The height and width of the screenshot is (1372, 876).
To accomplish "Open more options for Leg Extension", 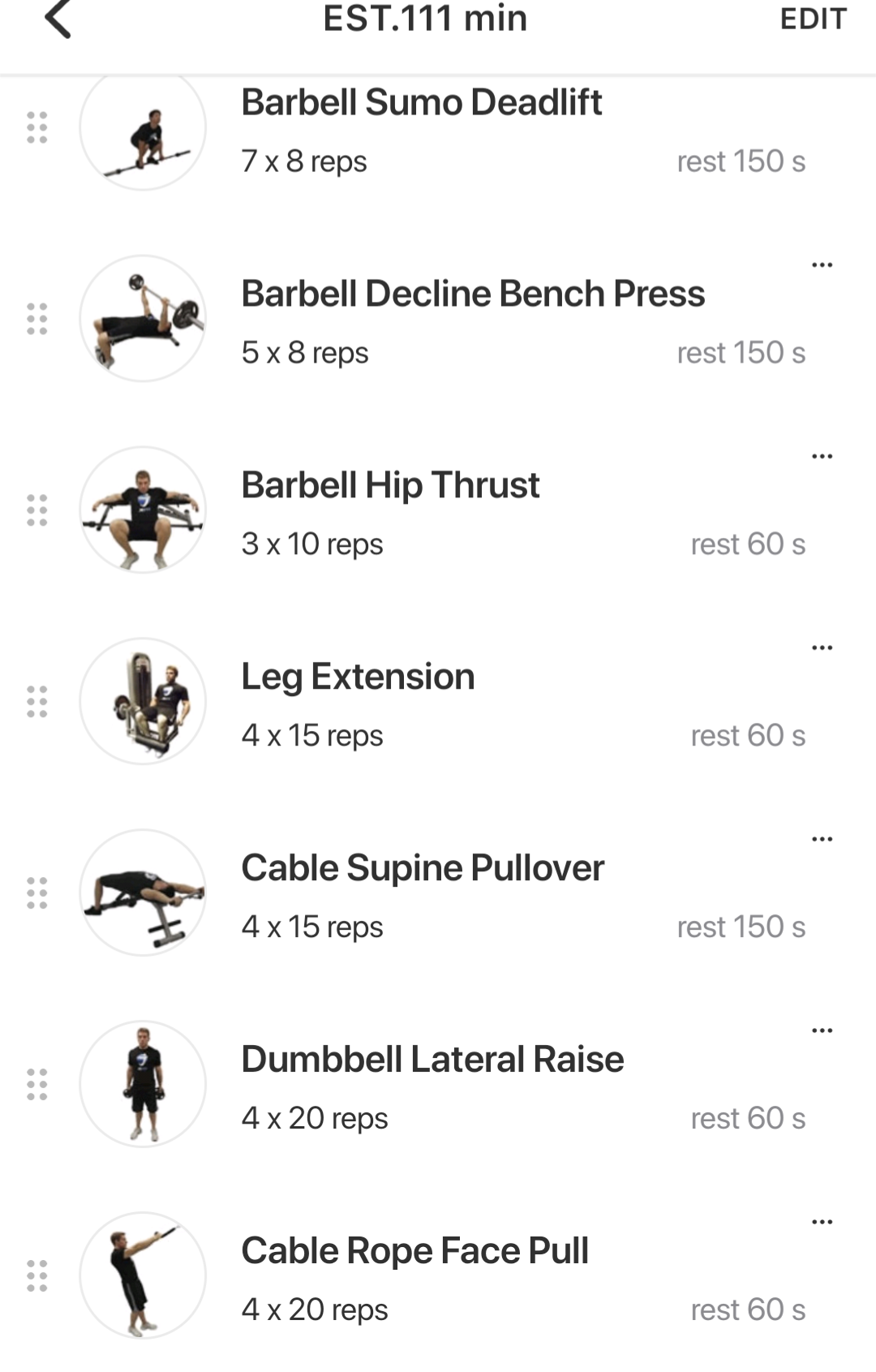I will point(822,648).
